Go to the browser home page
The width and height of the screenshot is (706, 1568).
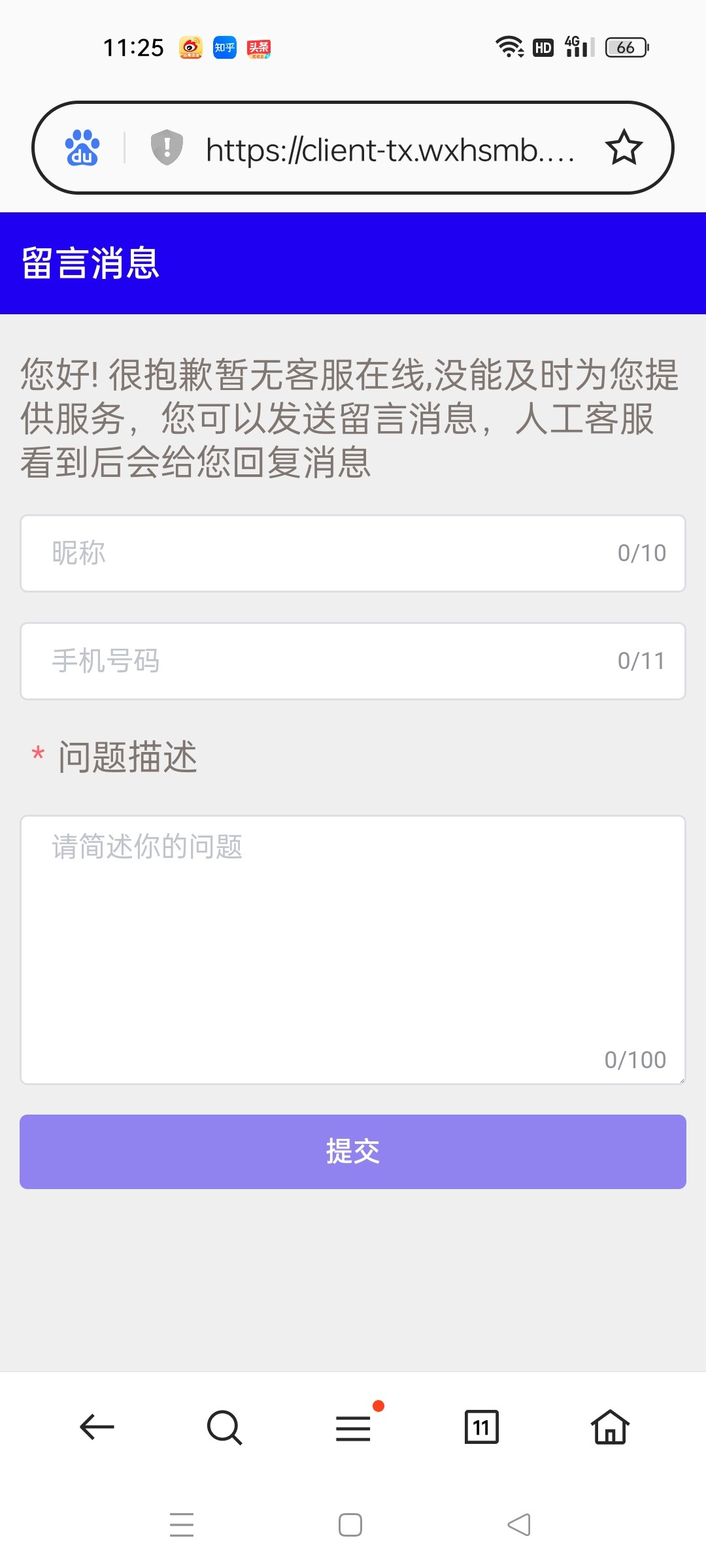(x=610, y=1427)
